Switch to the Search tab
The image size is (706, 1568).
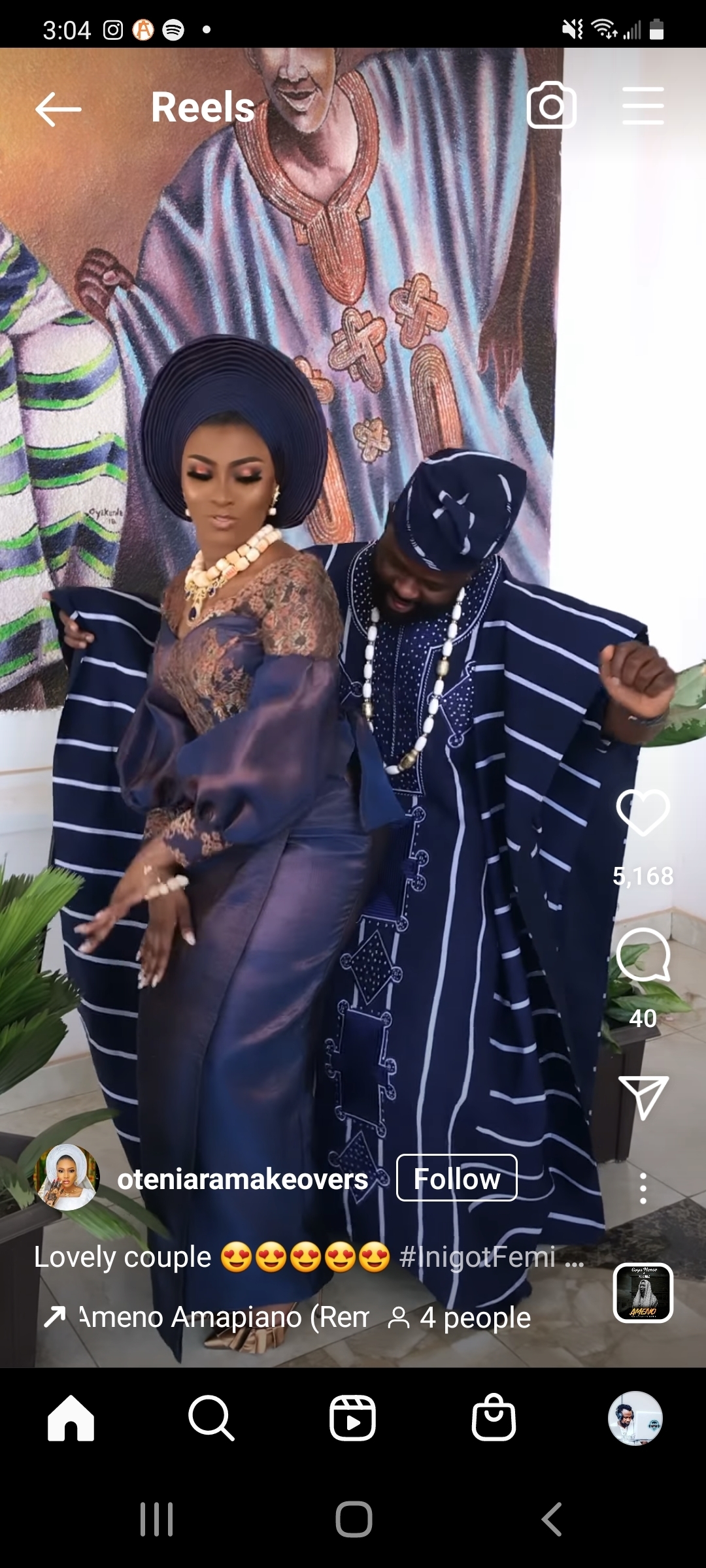[211, 1418]
